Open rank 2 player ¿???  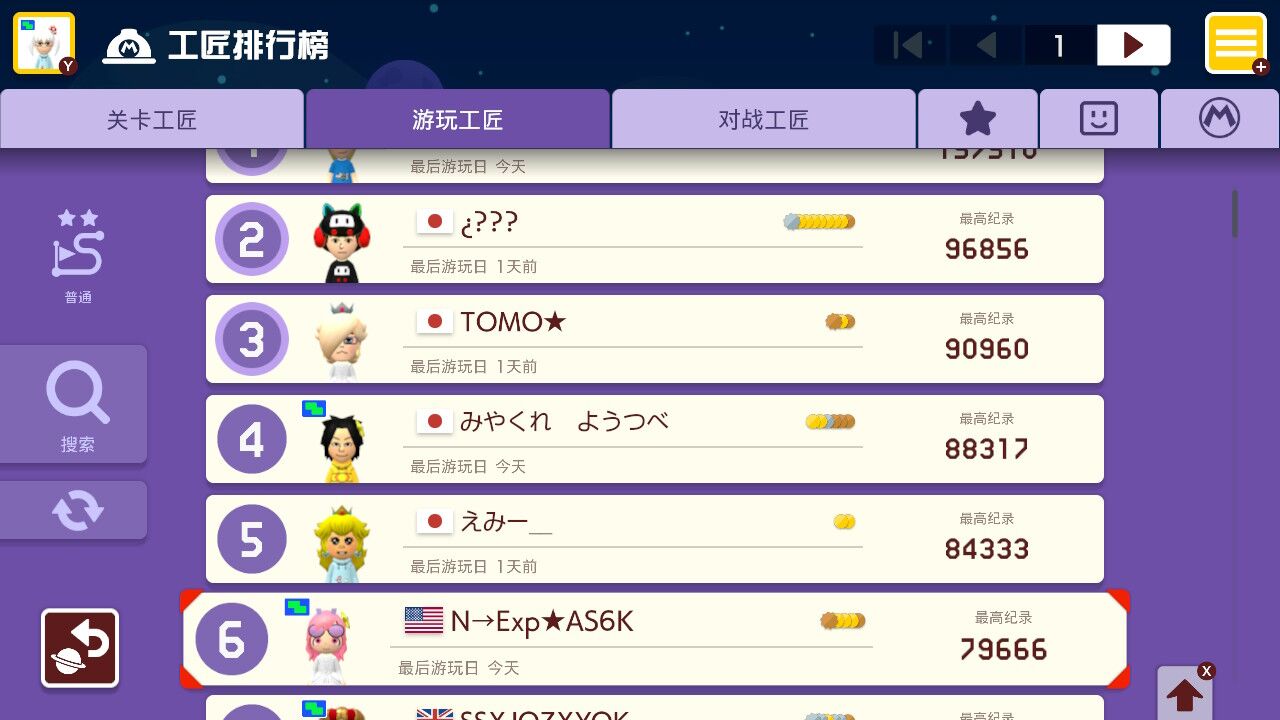tap(654, 239)
